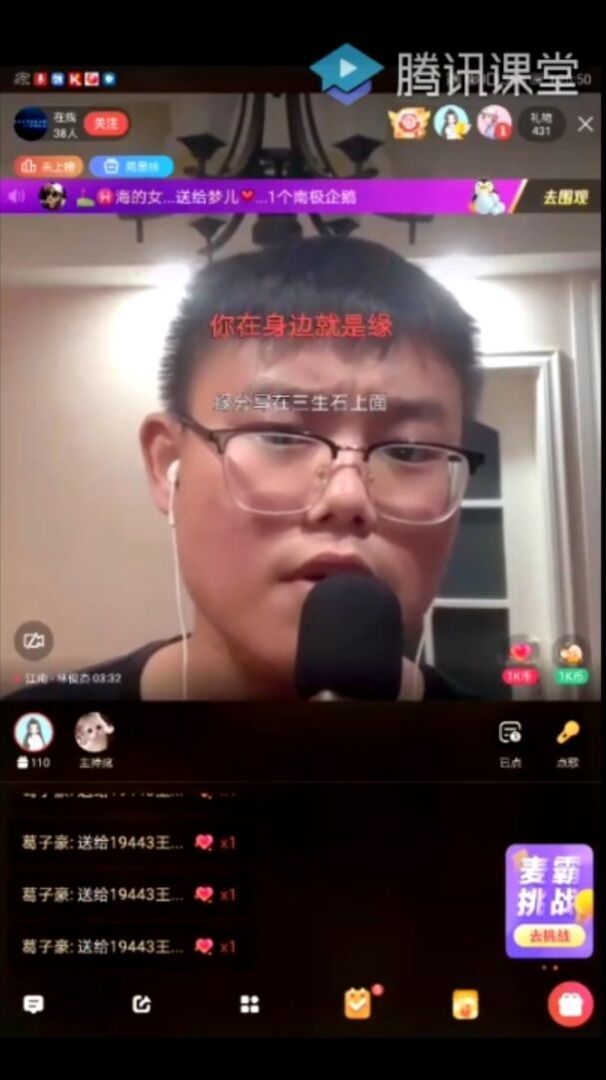Open 点歌 to request a song
606x1080 pixels.
click(x=567, y=741)
